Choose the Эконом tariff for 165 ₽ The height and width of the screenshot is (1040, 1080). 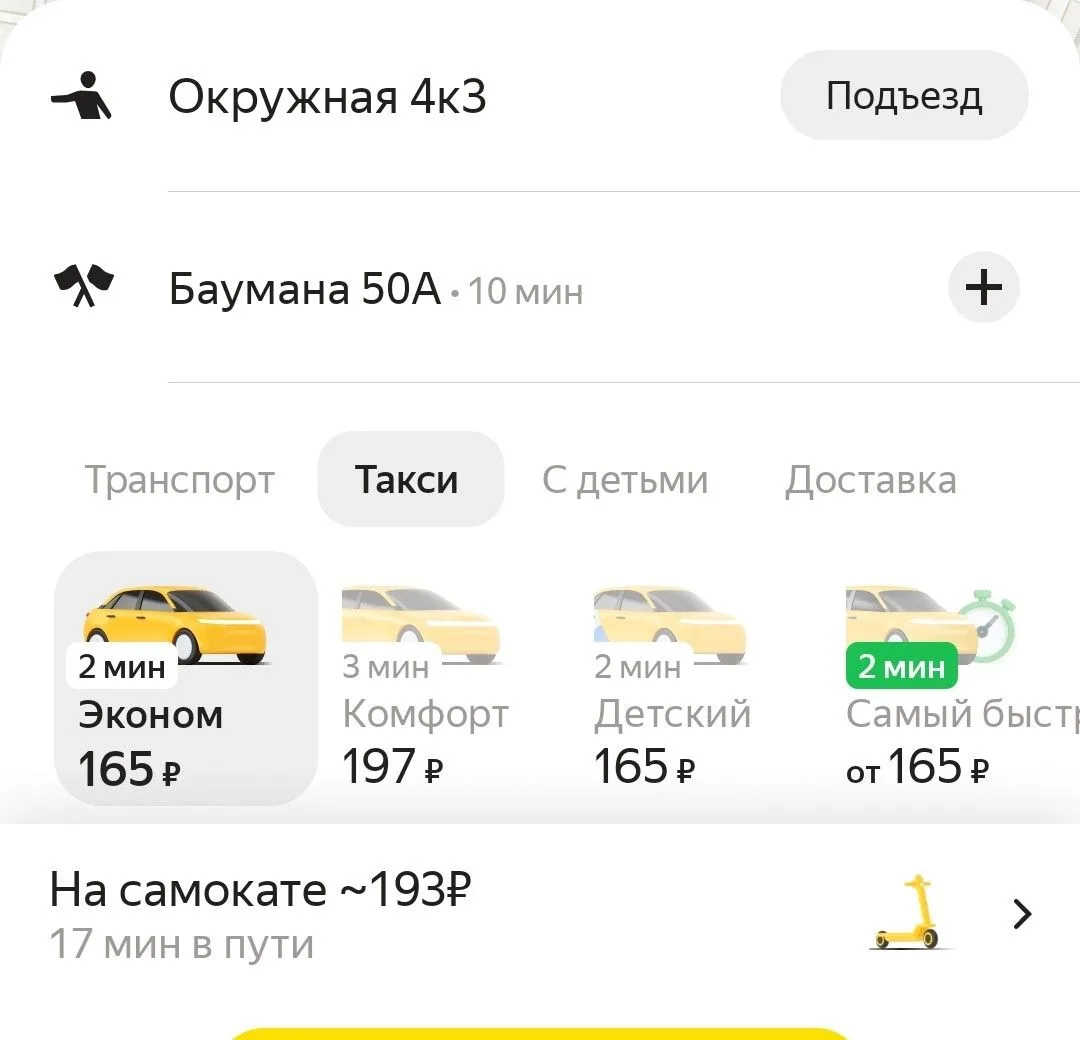[185, 680]
